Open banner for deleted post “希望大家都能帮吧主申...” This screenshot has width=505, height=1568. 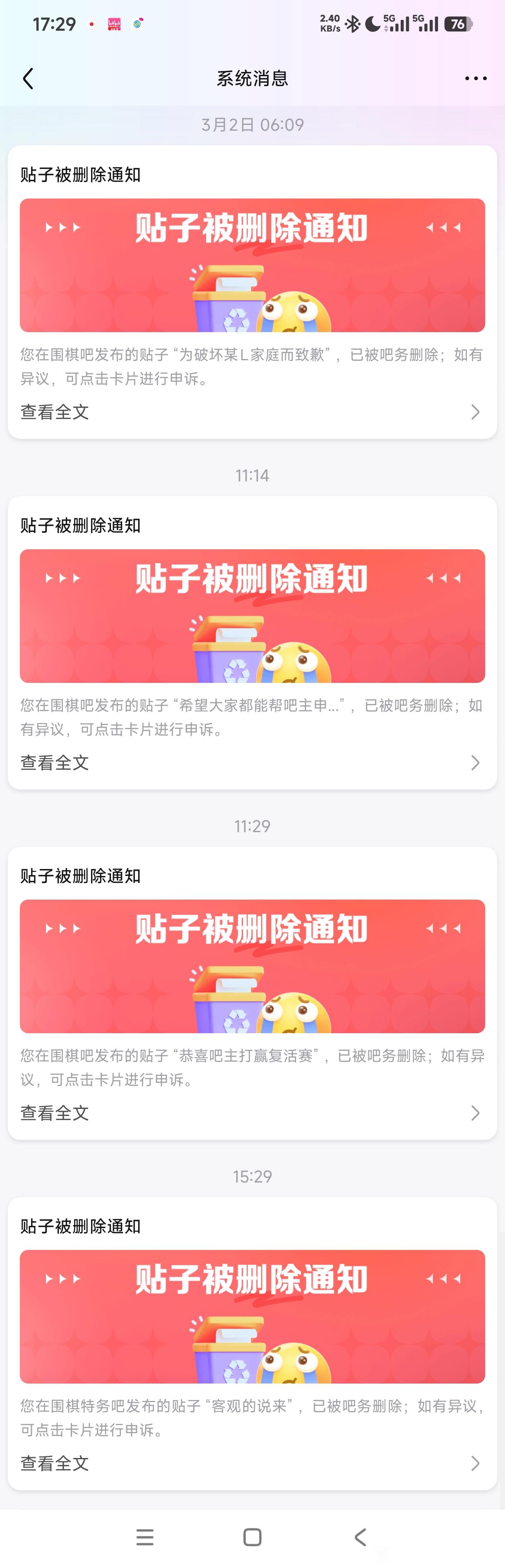[252, 616]
